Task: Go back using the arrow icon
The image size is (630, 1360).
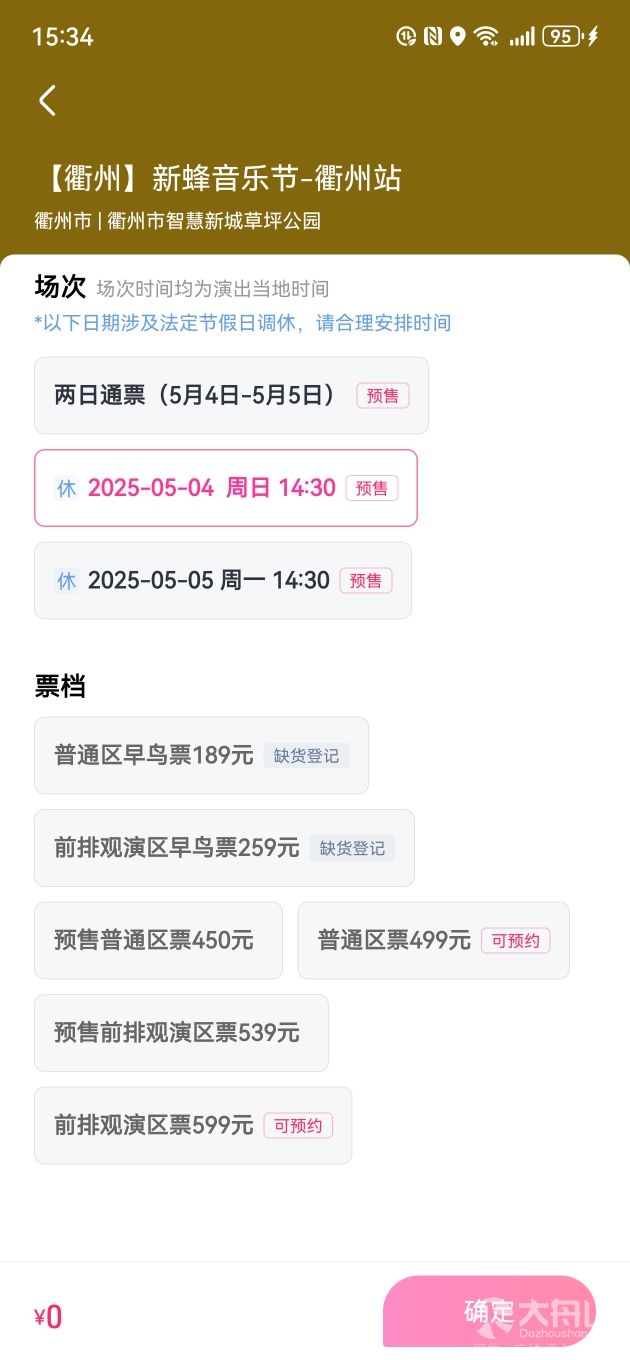Action: coord(47,100)
